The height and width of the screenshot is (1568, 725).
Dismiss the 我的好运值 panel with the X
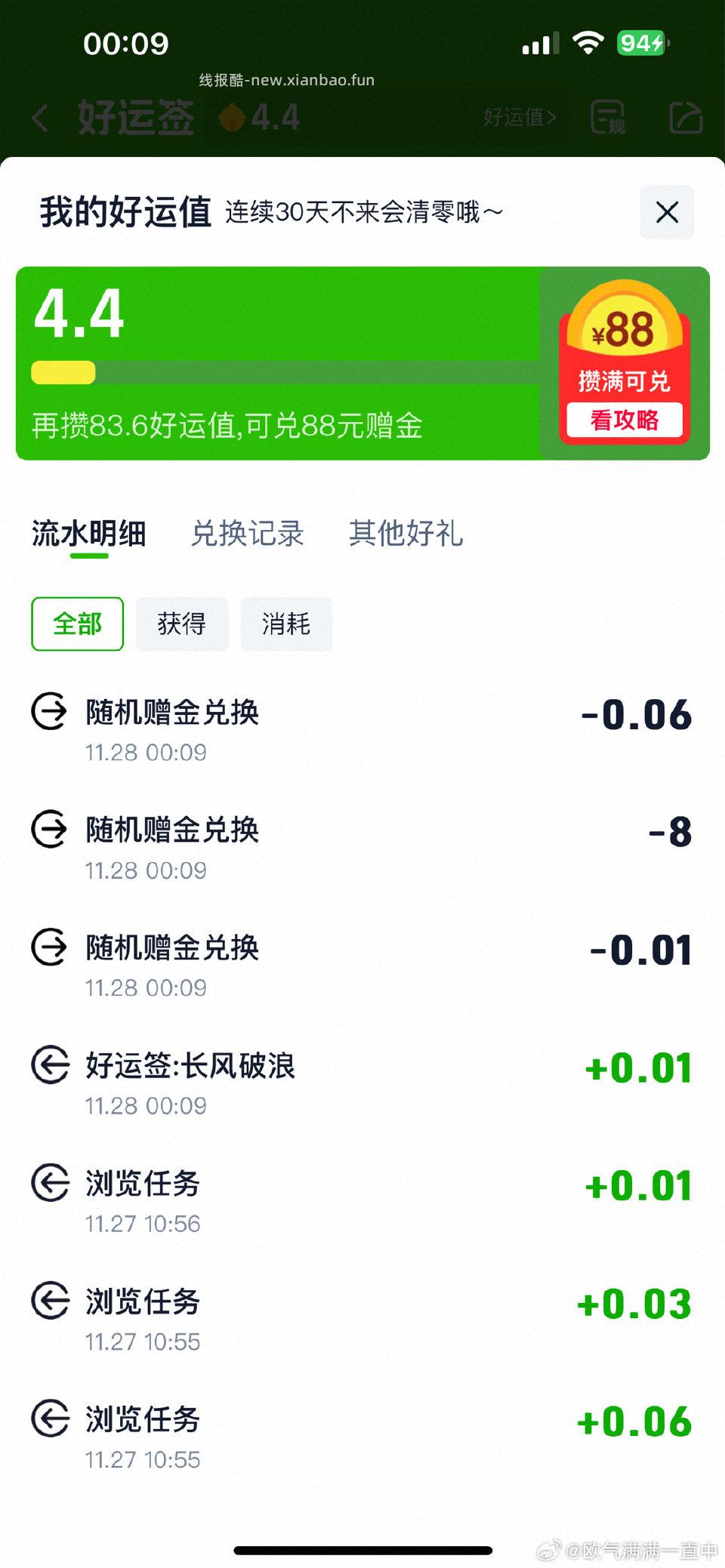[x=667, y=213]
